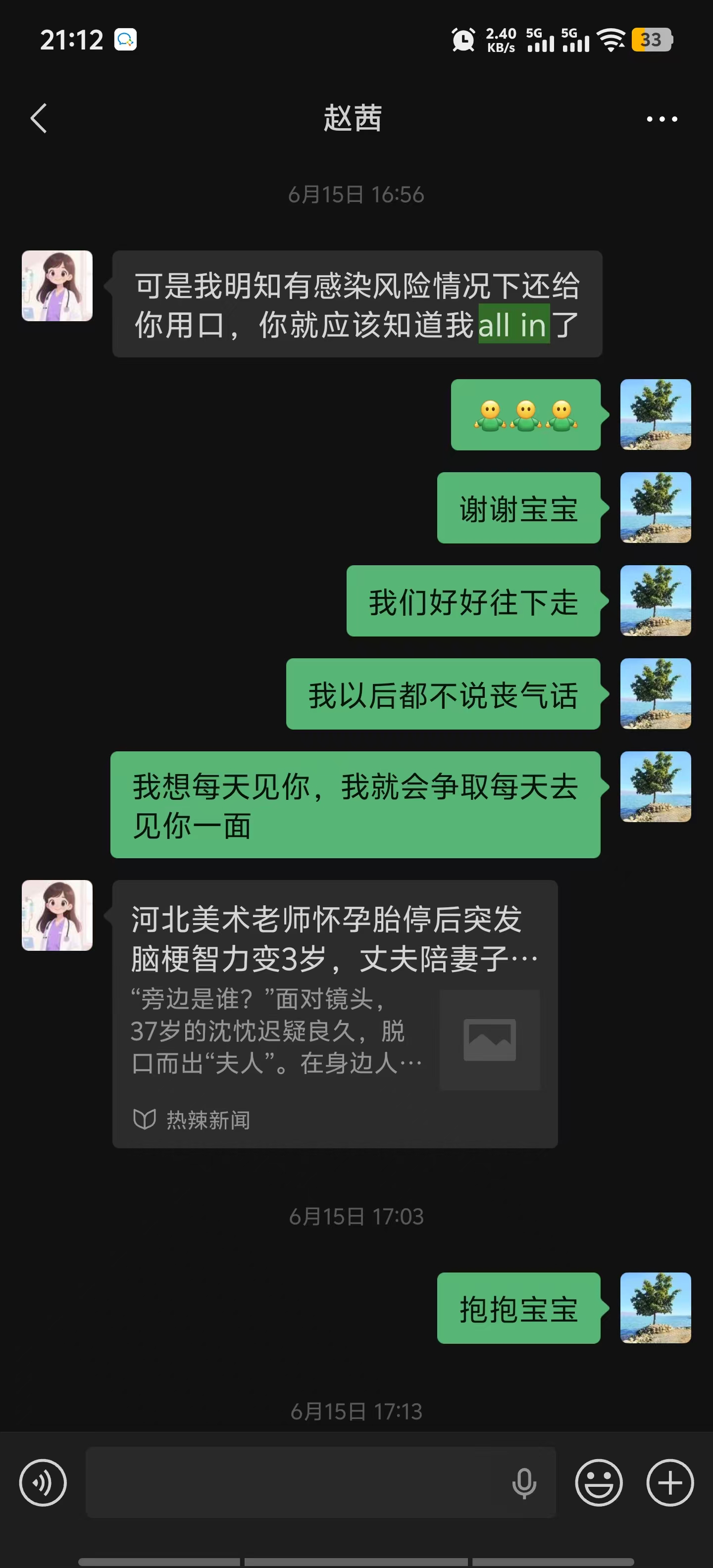Tap the highlighted all in text

[514, 324]
